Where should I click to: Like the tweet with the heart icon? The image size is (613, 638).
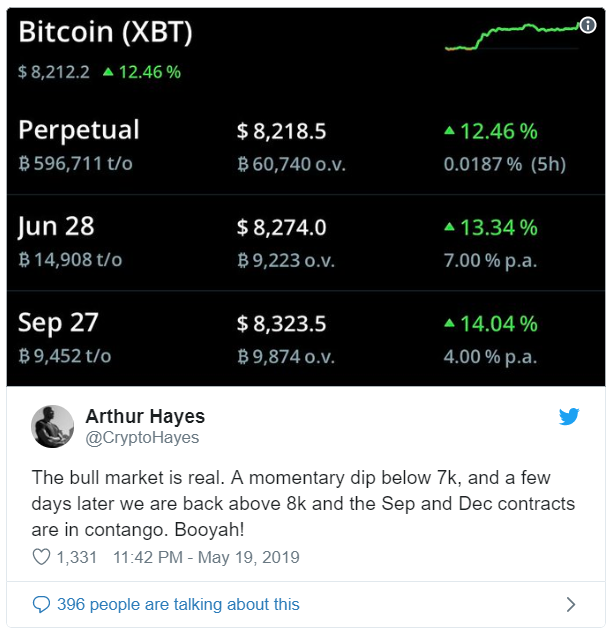(x=42, y=557)
